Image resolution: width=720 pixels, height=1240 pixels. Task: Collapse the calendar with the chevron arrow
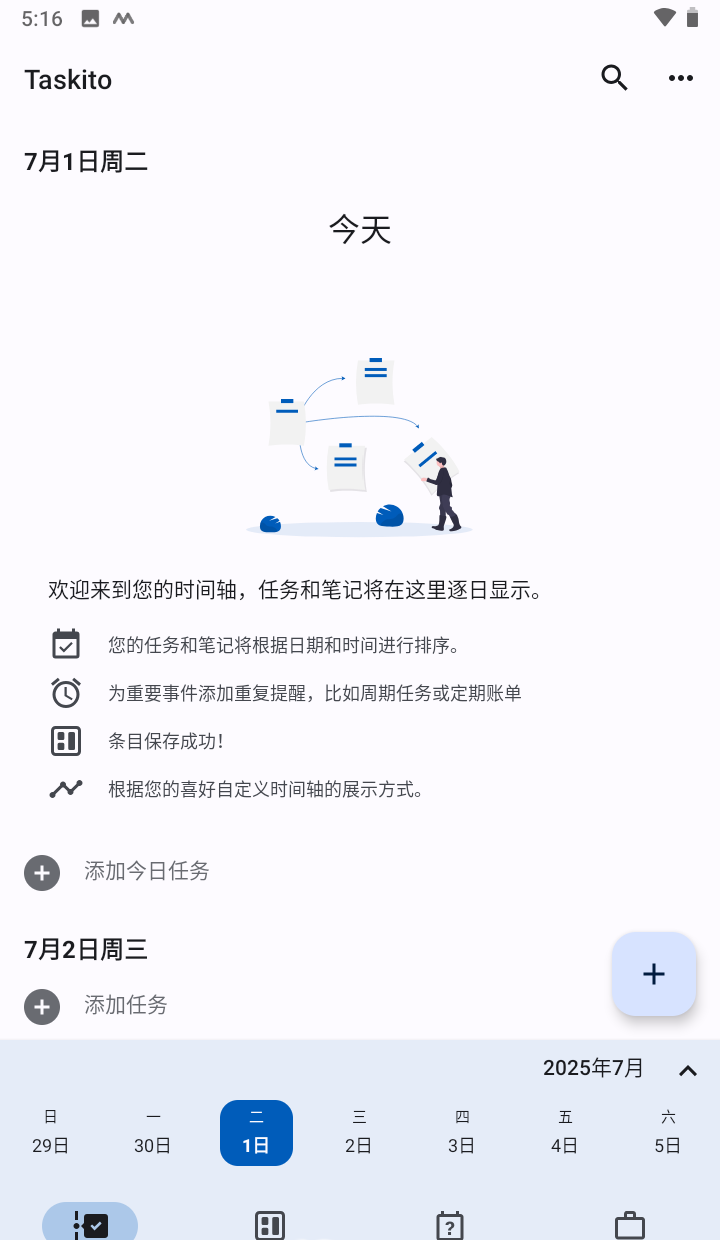pos(687,1069)
